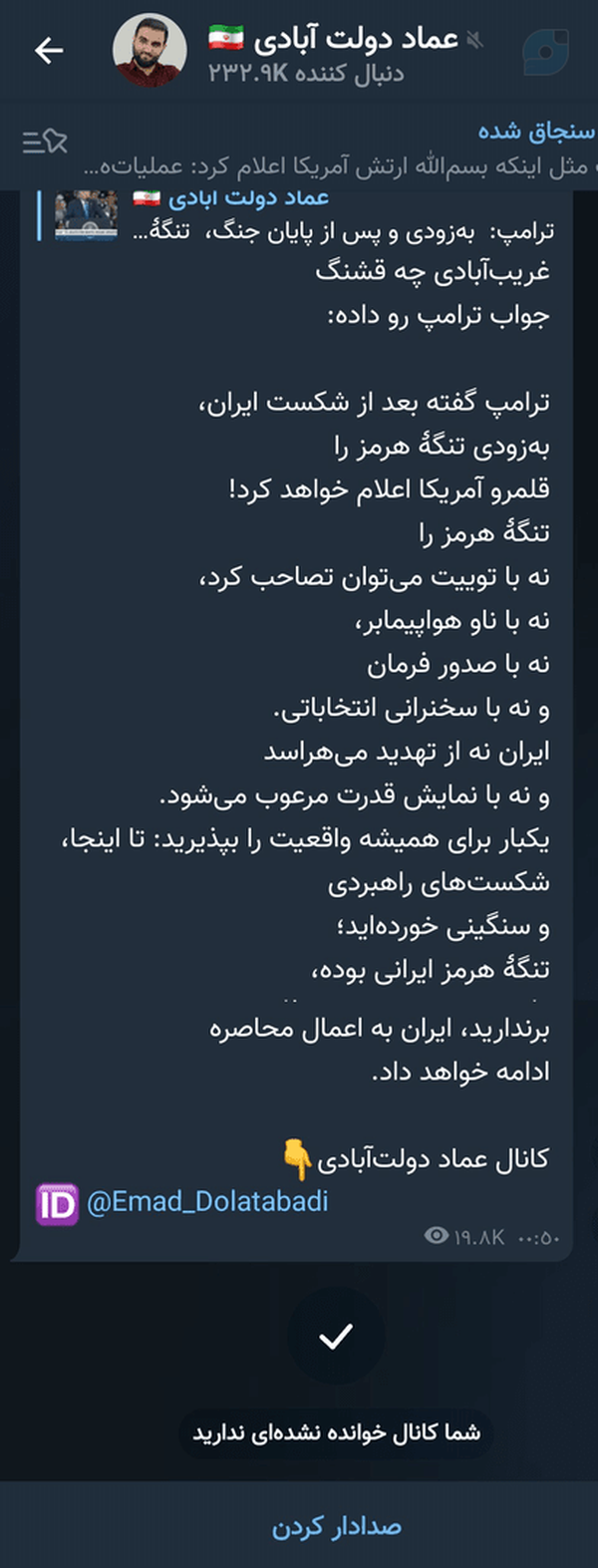Open the @Emad_Dolatabadi link

pyautogui.click(x=207, y=1202)
